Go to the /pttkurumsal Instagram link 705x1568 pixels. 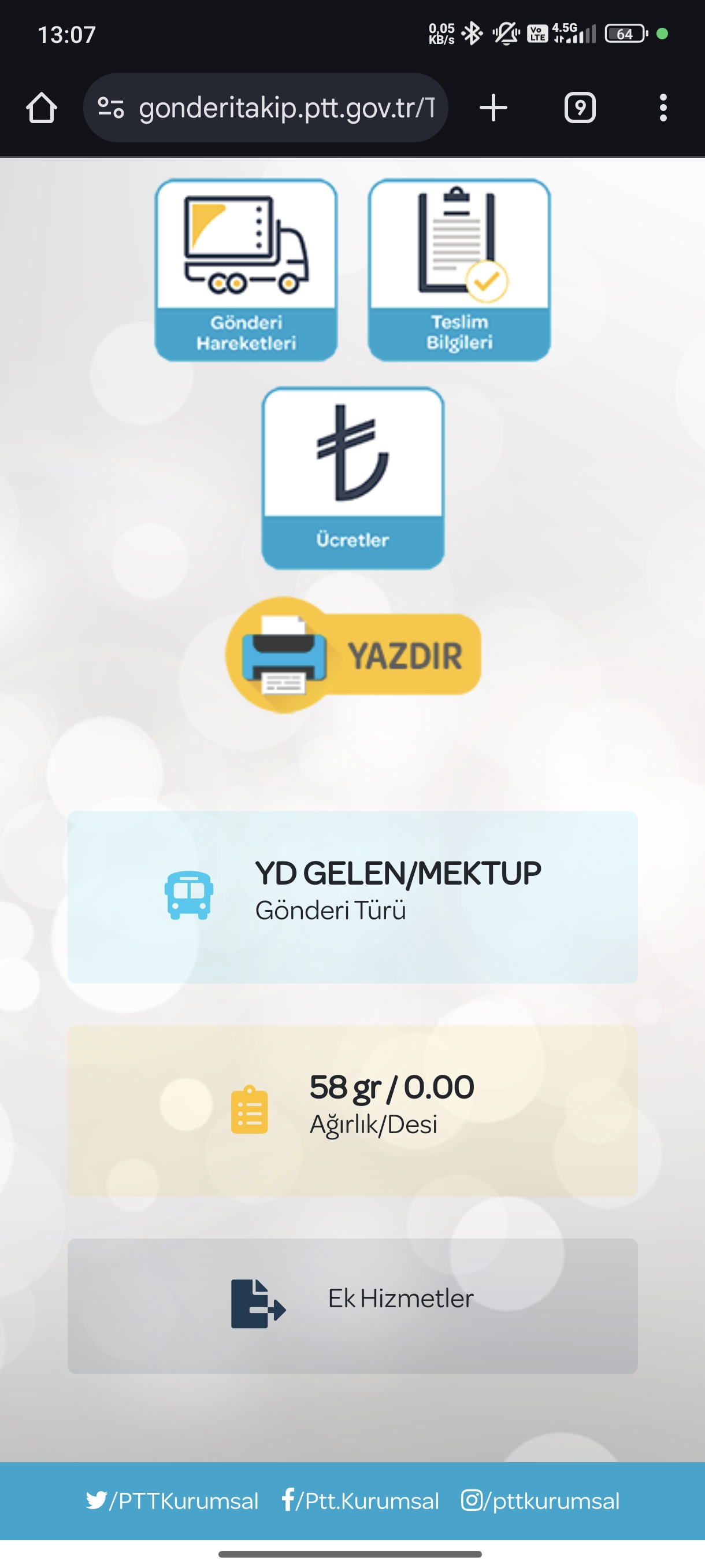(541, 1501)
